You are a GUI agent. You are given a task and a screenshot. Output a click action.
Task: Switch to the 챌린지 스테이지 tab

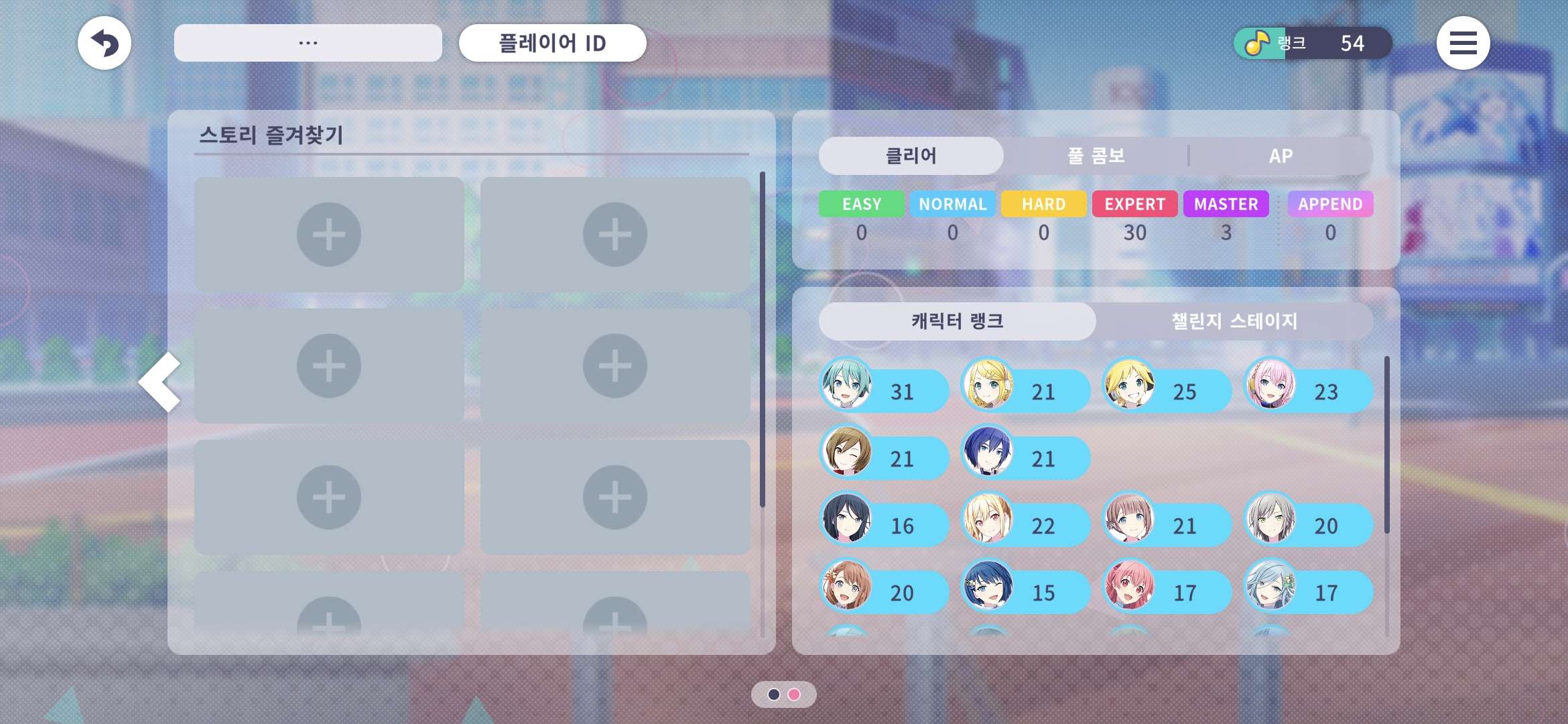pos(1234,321)
